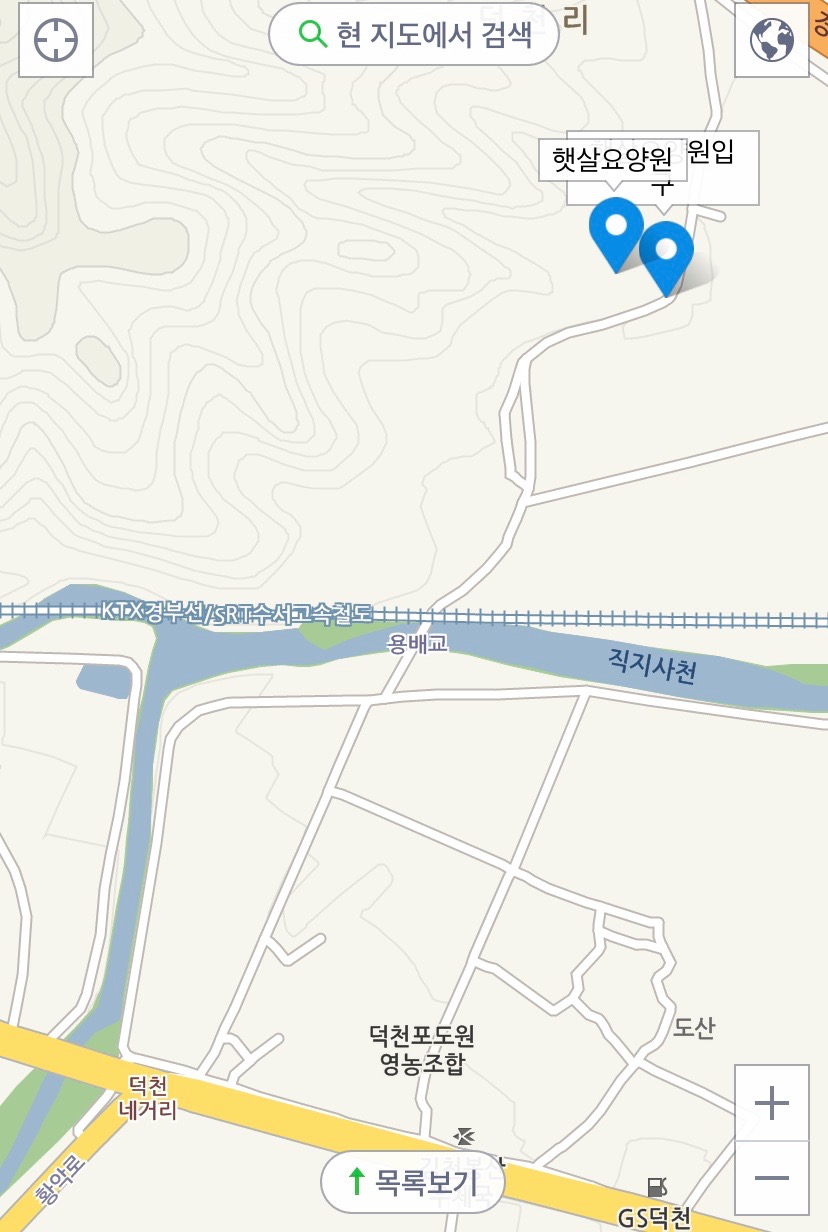Screen dimensions: 828x1232
Task: Tap '현 지도에서 검색' to search this map
Action: coord(413,35)
